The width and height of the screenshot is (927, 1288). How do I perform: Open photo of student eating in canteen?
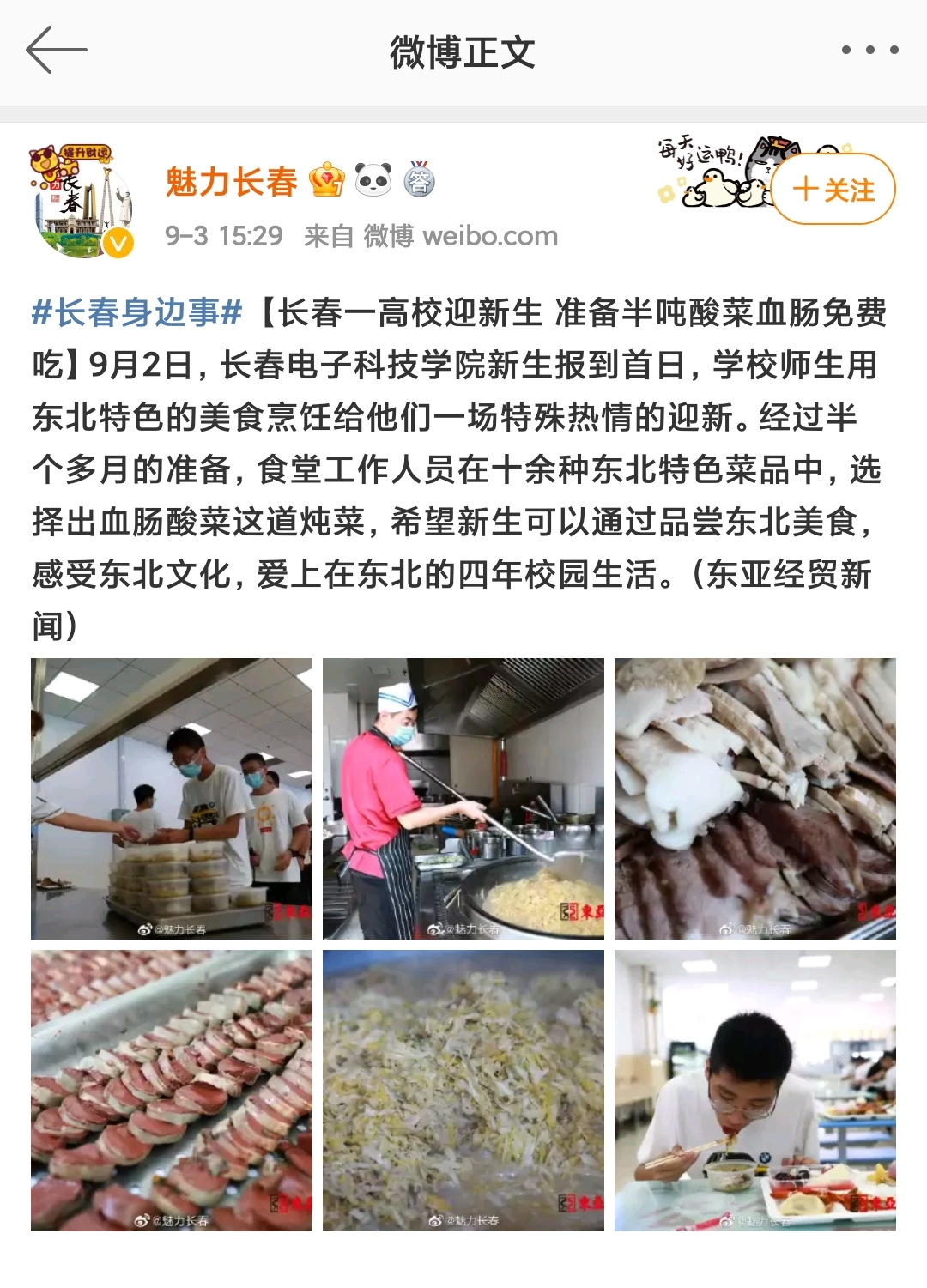click(755, 1090)
